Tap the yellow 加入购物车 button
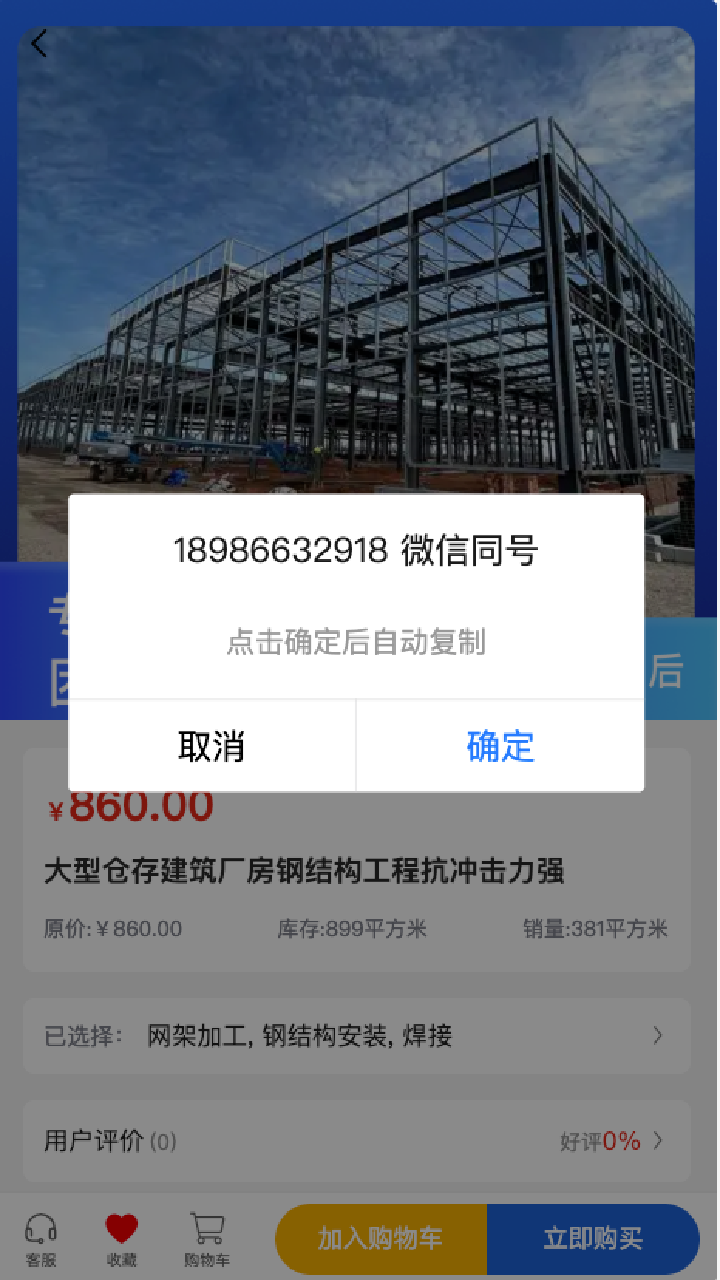Screen dimensions: 720x1280 (381, 1239)
